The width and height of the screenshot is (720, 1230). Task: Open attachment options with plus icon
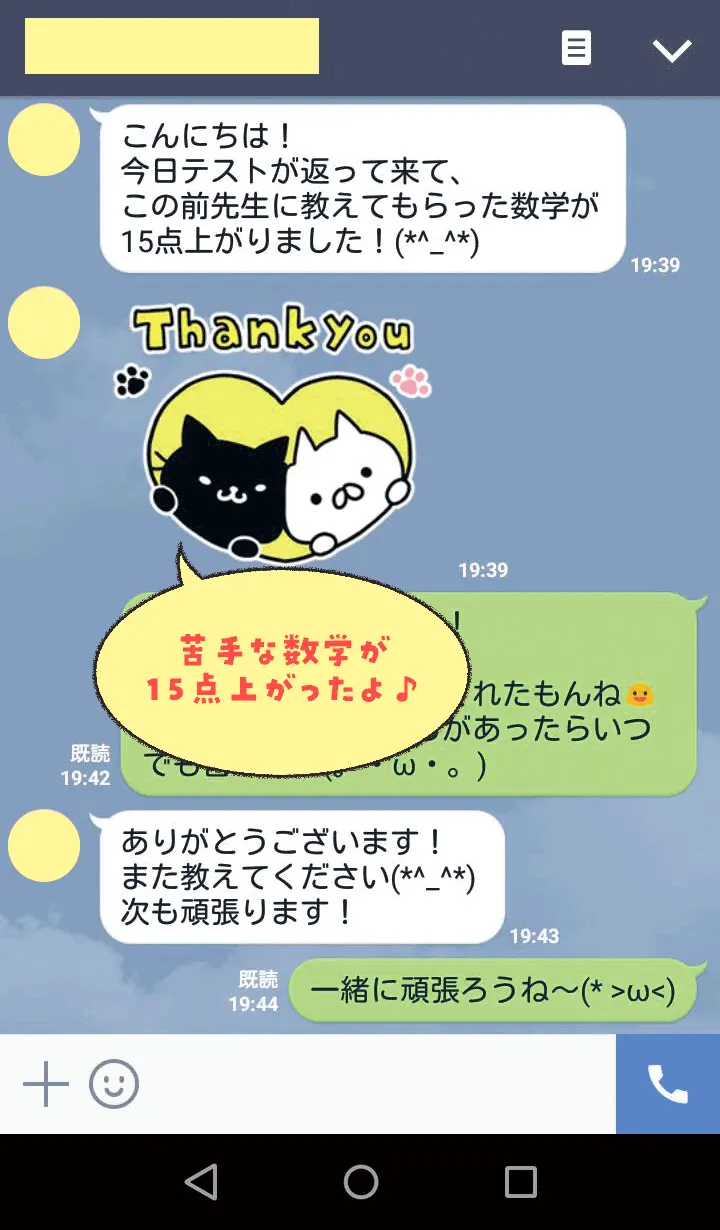(44, 1081)
